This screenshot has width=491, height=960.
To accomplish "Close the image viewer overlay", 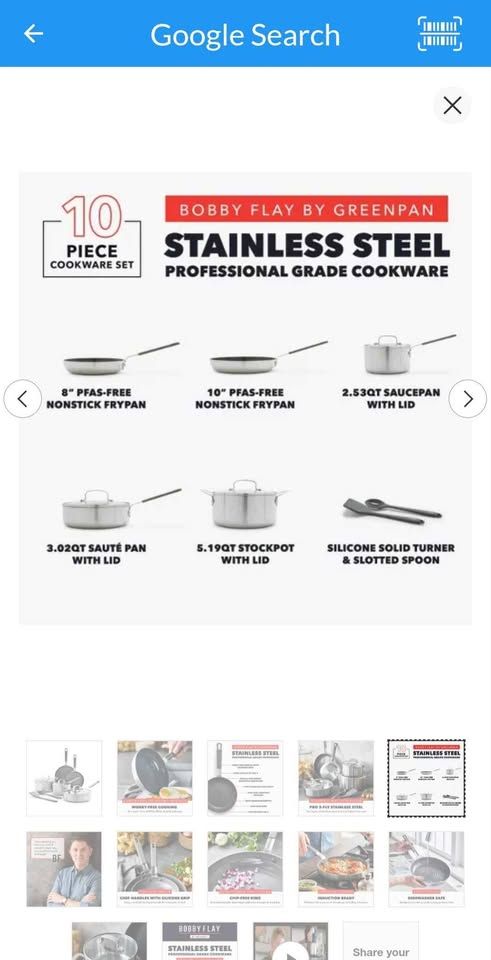I will point(452,105).
